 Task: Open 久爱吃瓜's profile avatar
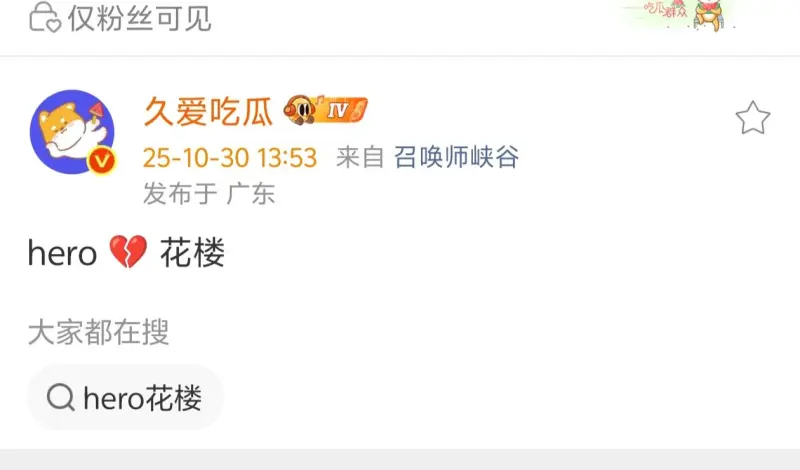pos(71,131)
